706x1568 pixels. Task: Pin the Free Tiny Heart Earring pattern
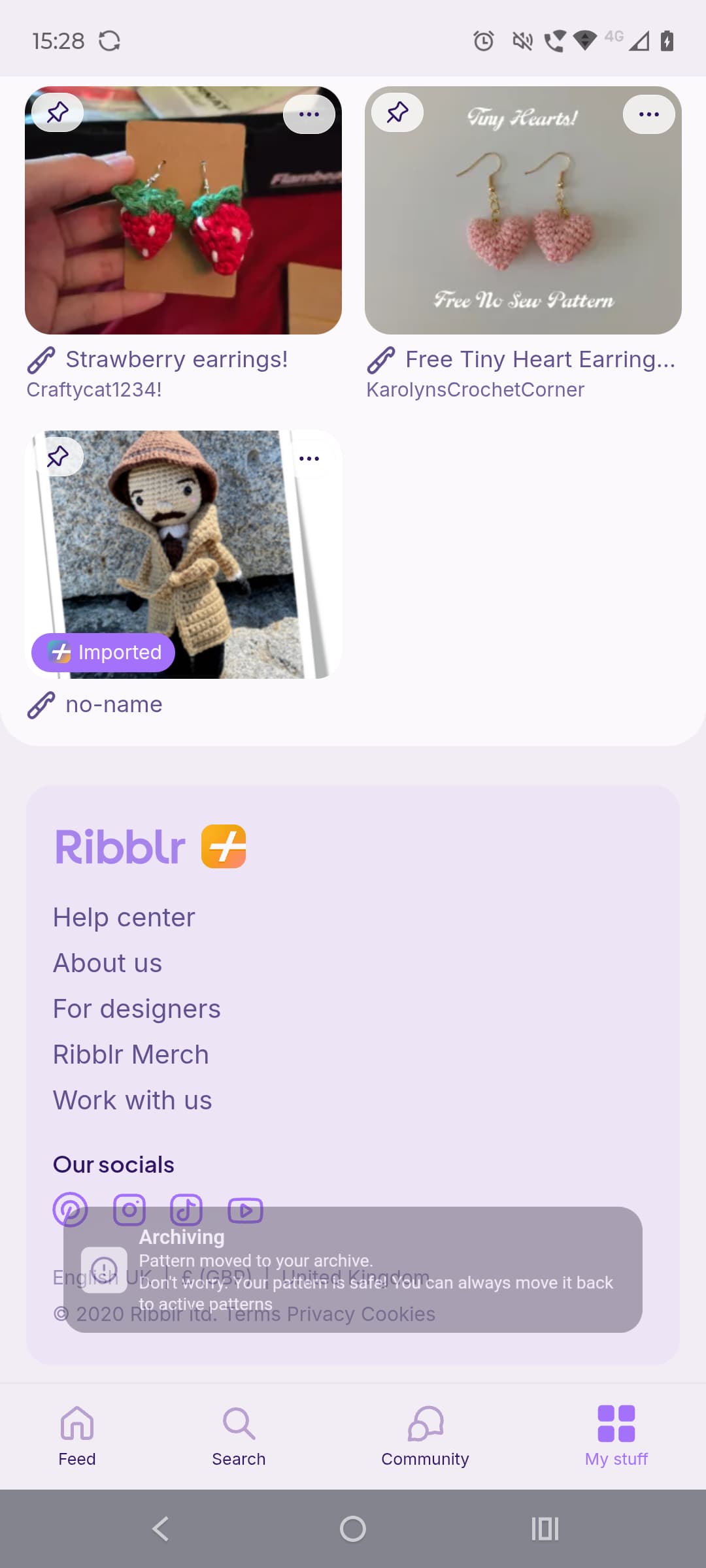(397, 113)
